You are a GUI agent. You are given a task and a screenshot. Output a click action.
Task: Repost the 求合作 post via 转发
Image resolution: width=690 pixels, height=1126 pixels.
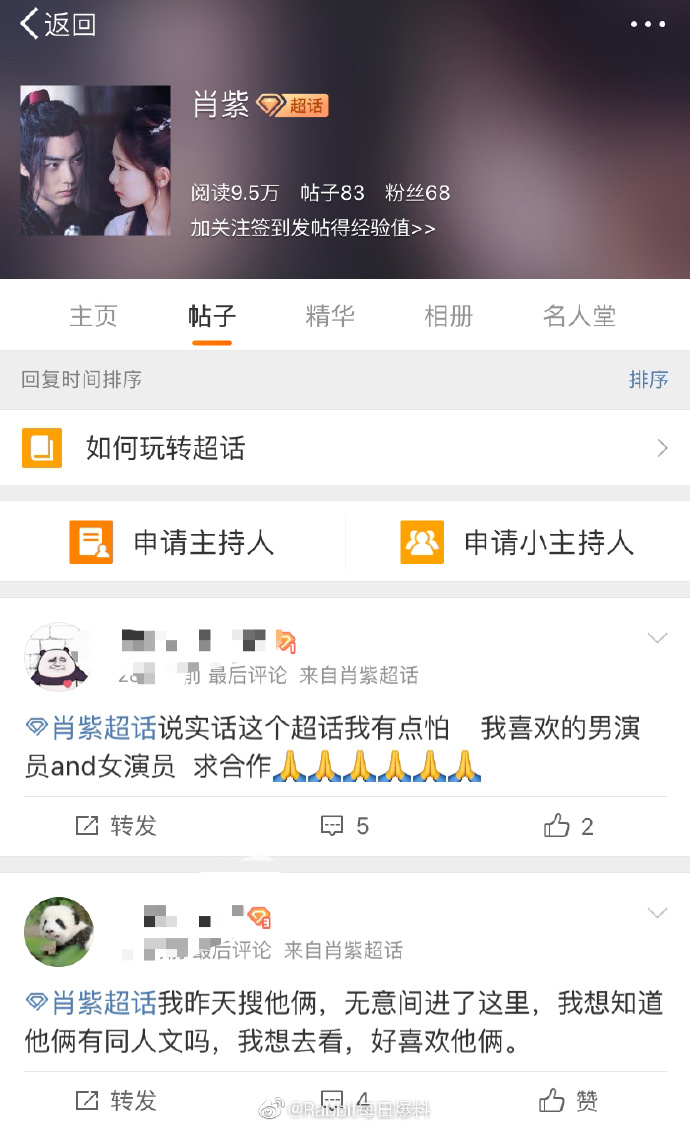pyautogui.click(x=117, y=826)
